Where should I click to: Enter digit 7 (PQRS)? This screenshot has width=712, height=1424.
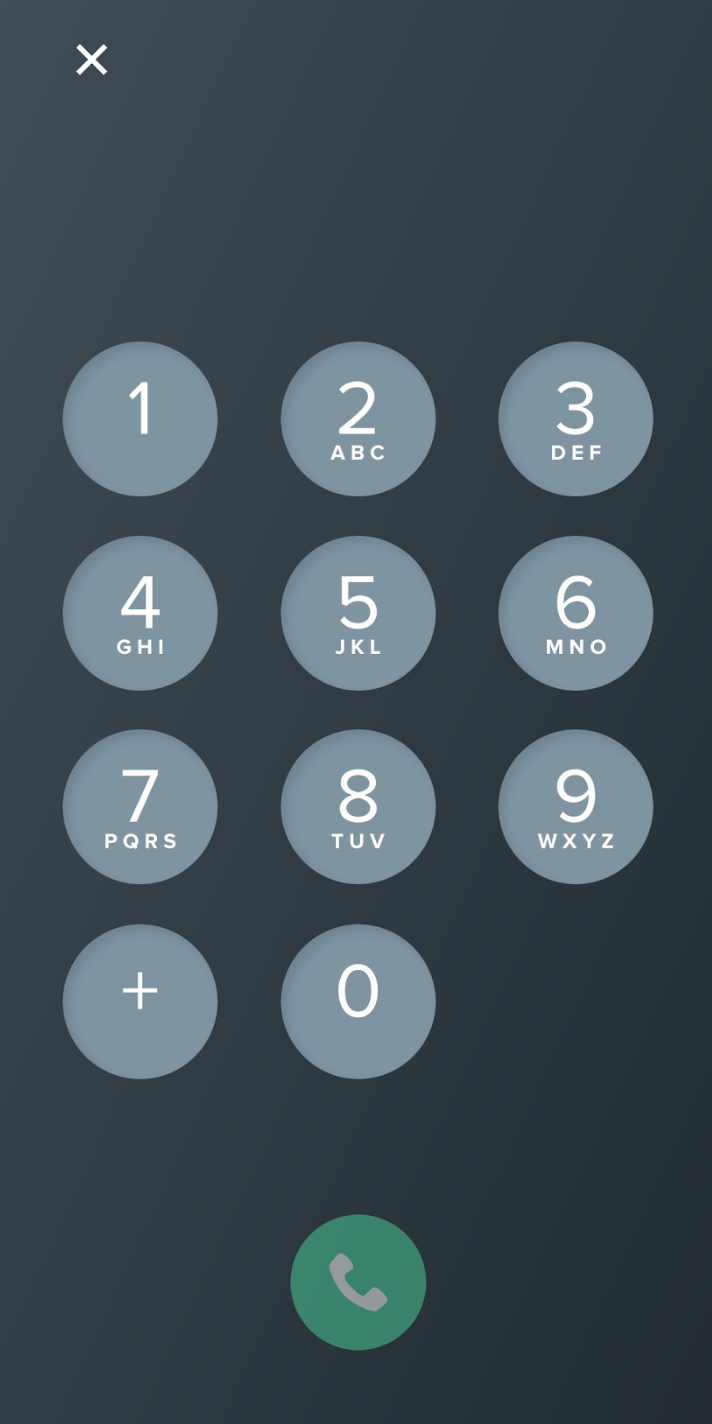pos(140,807)
